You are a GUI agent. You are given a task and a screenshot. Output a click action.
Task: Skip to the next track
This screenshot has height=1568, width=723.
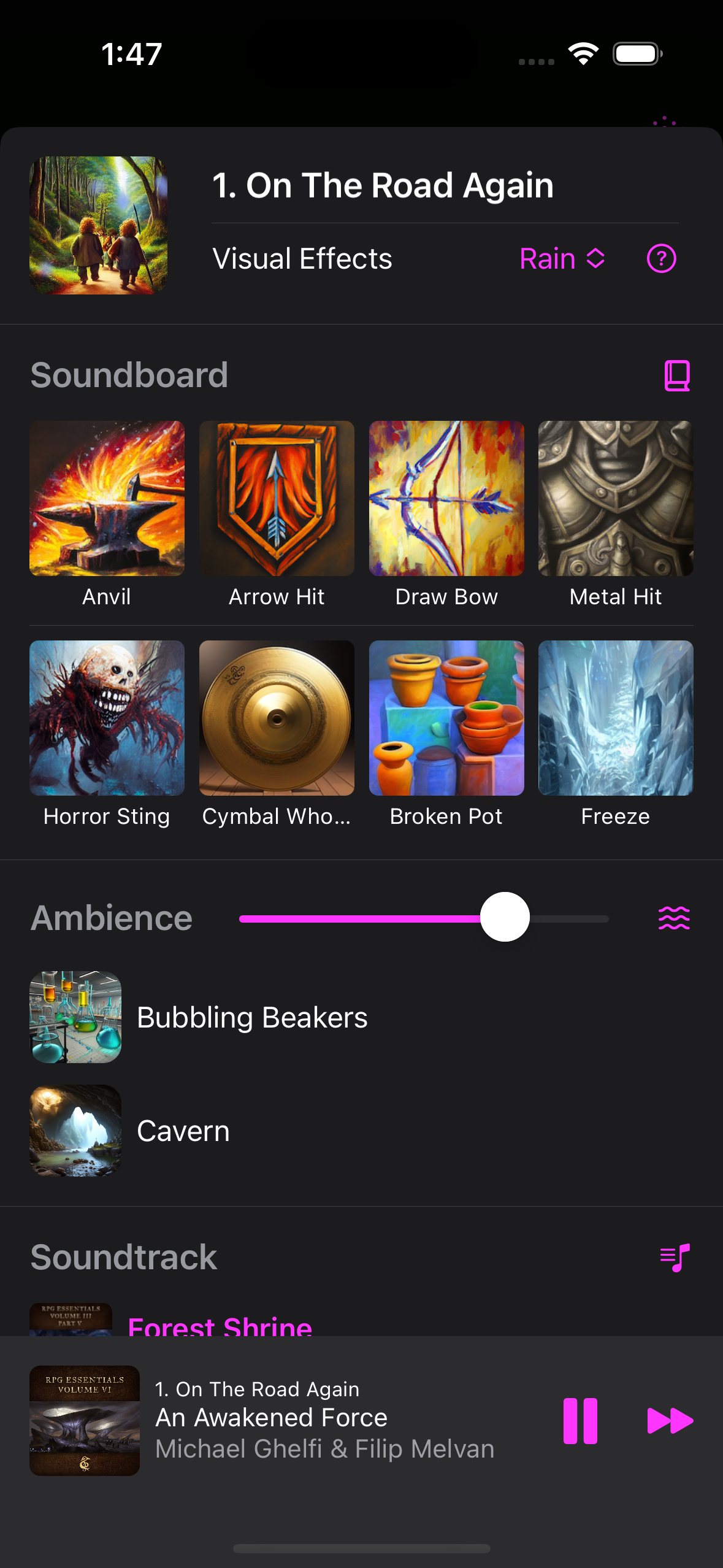coord(670,1421)
